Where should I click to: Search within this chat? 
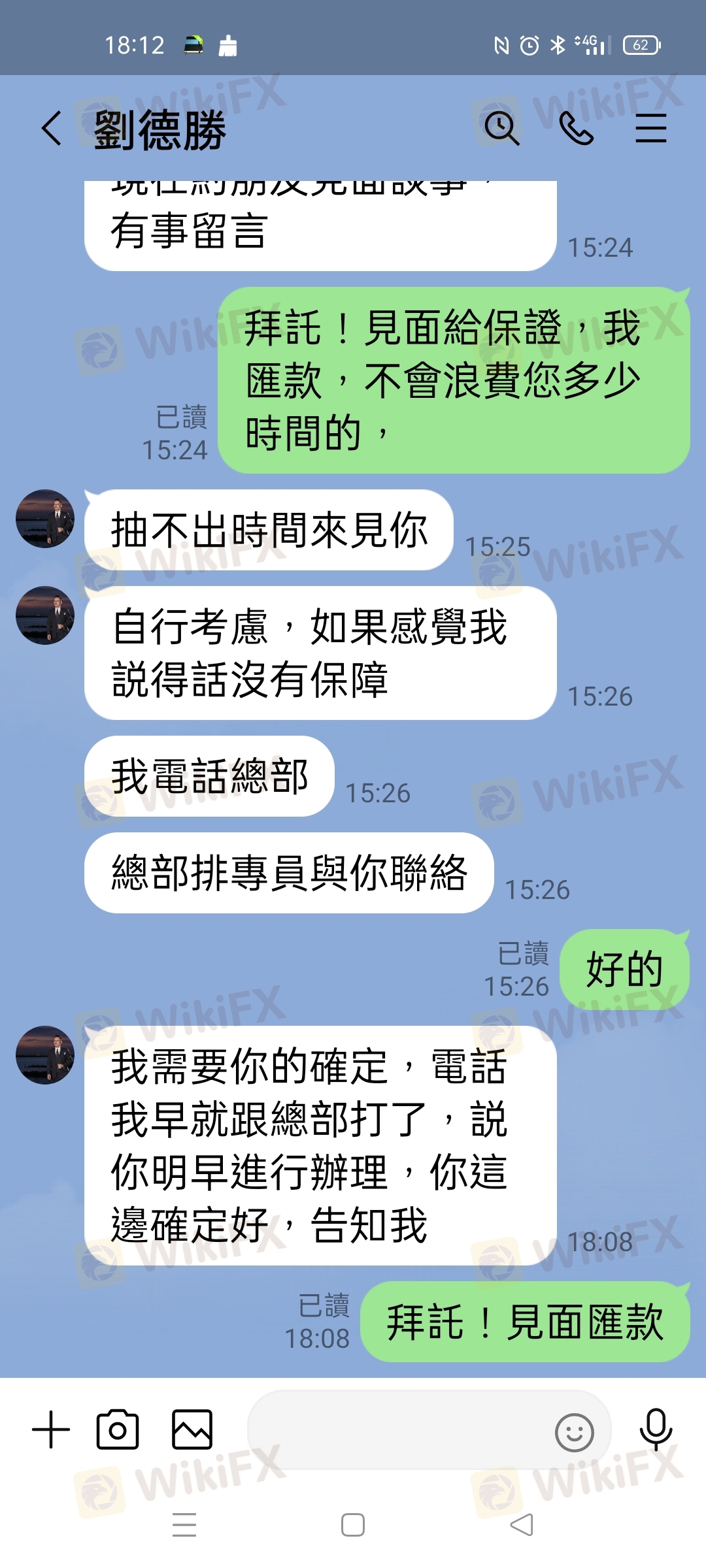pyautogui.click(x=501, y=127)
